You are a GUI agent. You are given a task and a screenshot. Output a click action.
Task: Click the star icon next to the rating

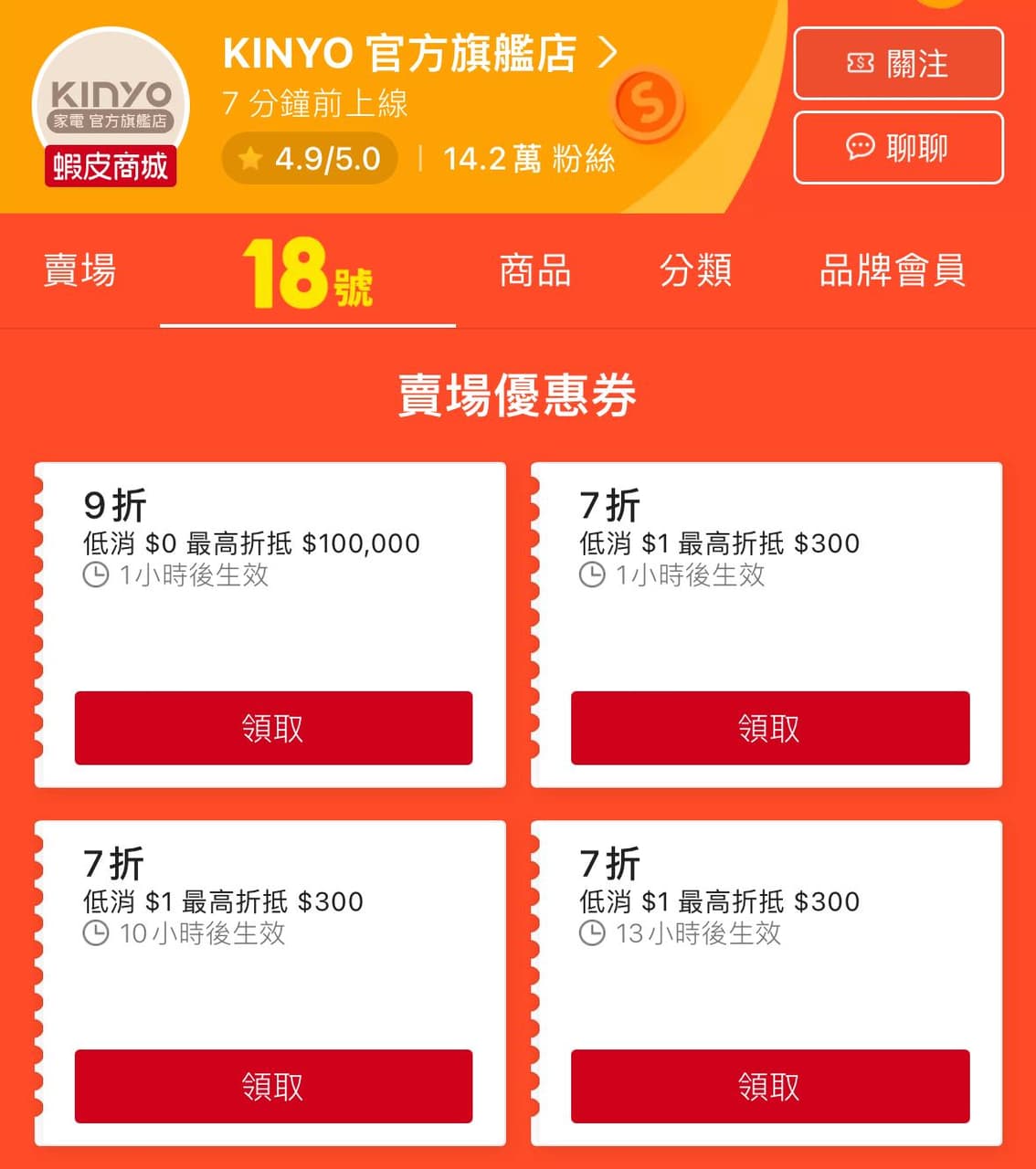click(250, 157)
